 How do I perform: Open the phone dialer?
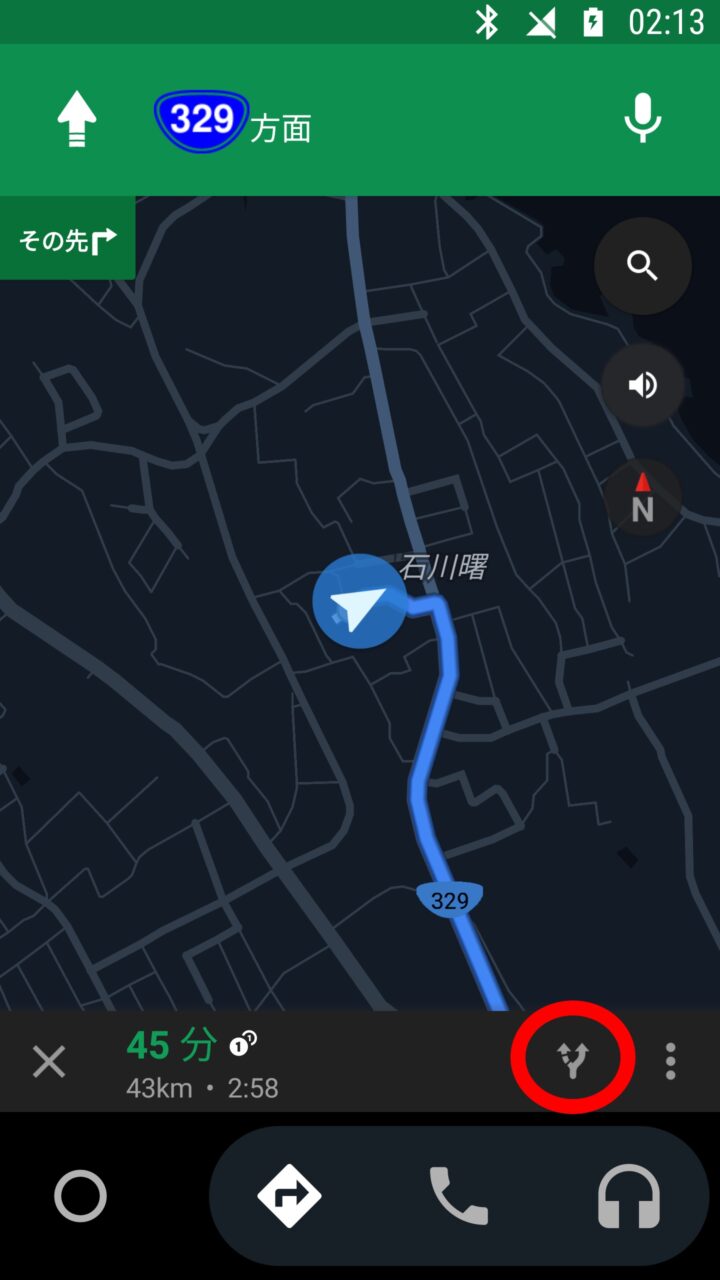point(458,1196)
